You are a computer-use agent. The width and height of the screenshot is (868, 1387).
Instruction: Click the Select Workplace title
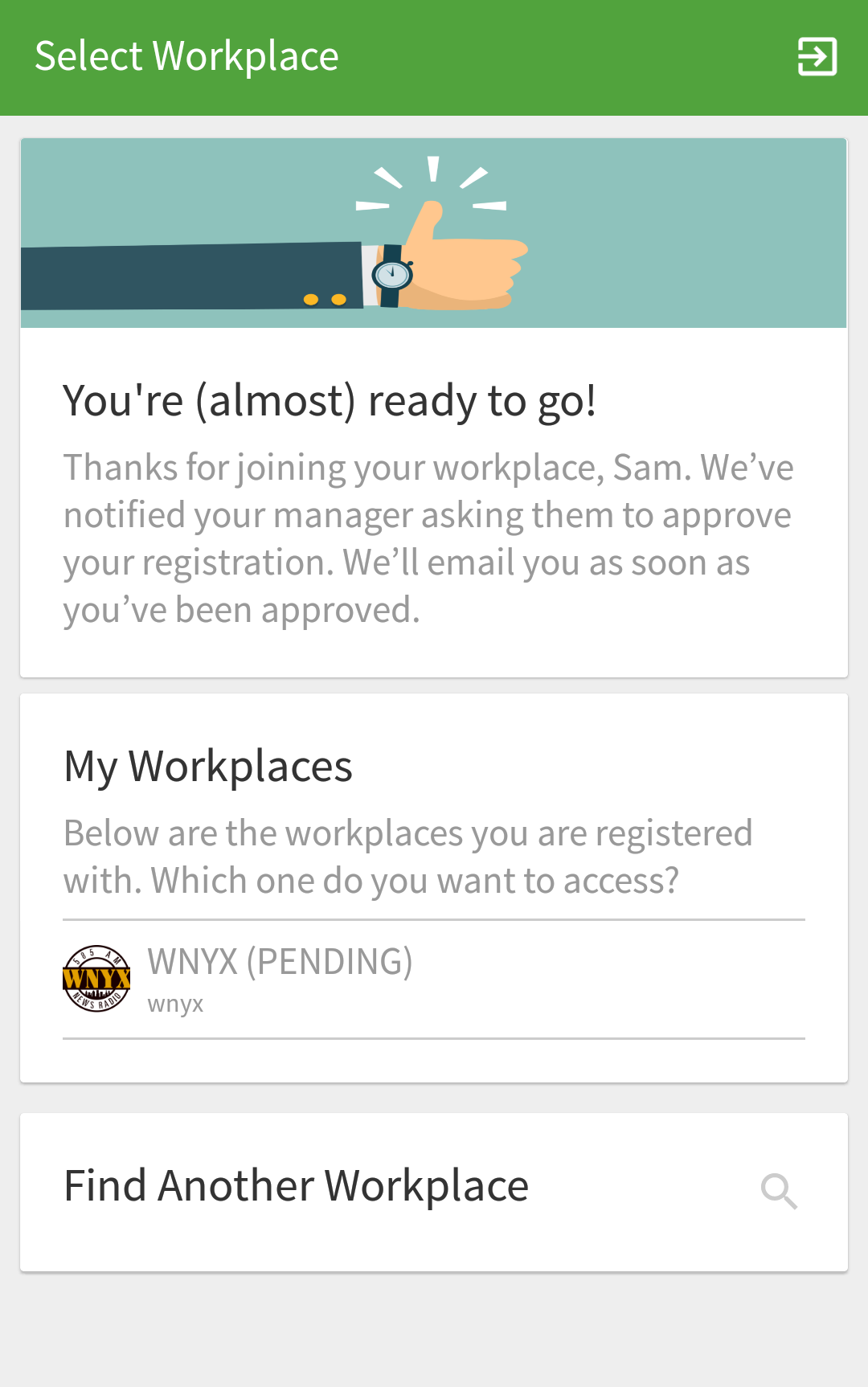coord(186,56)
